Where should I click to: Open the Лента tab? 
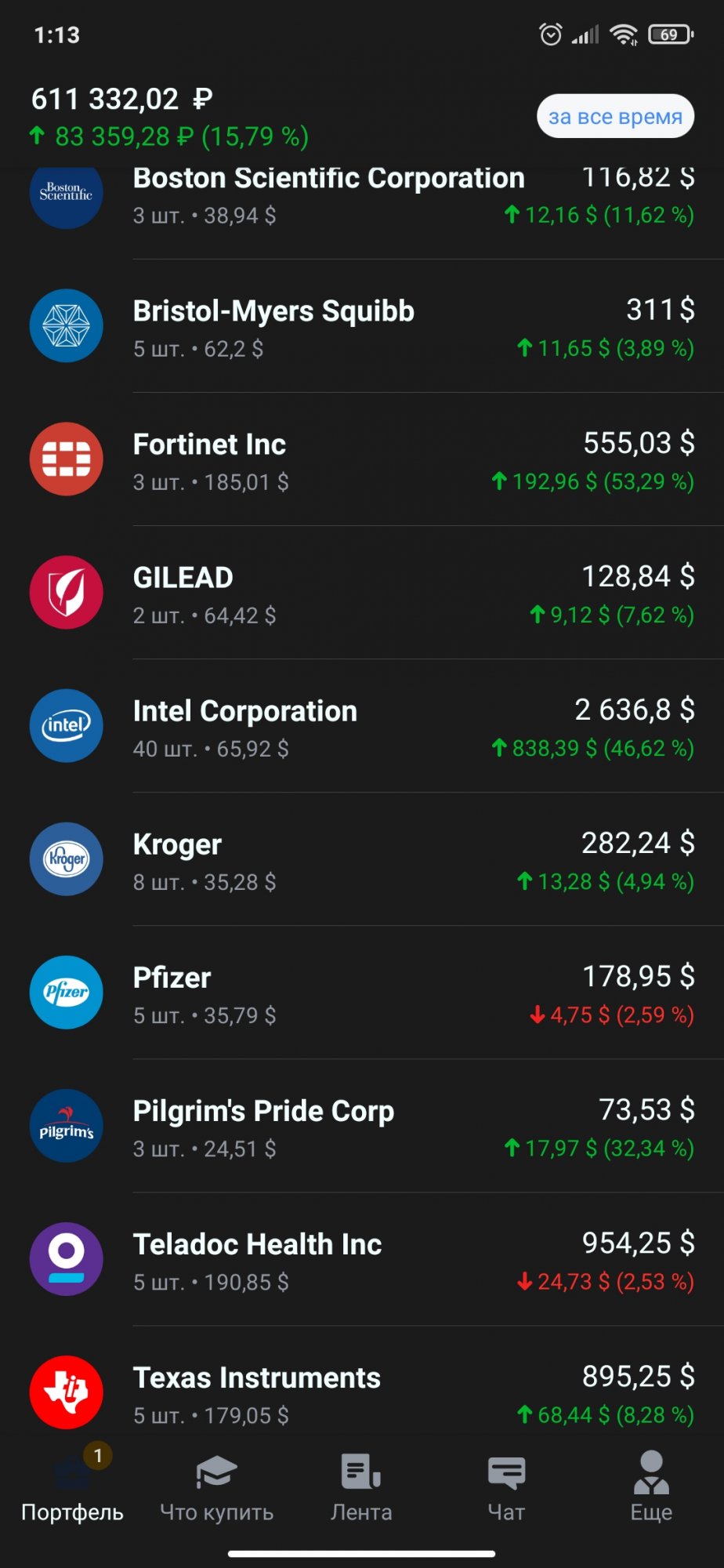tap(361, 1490)
